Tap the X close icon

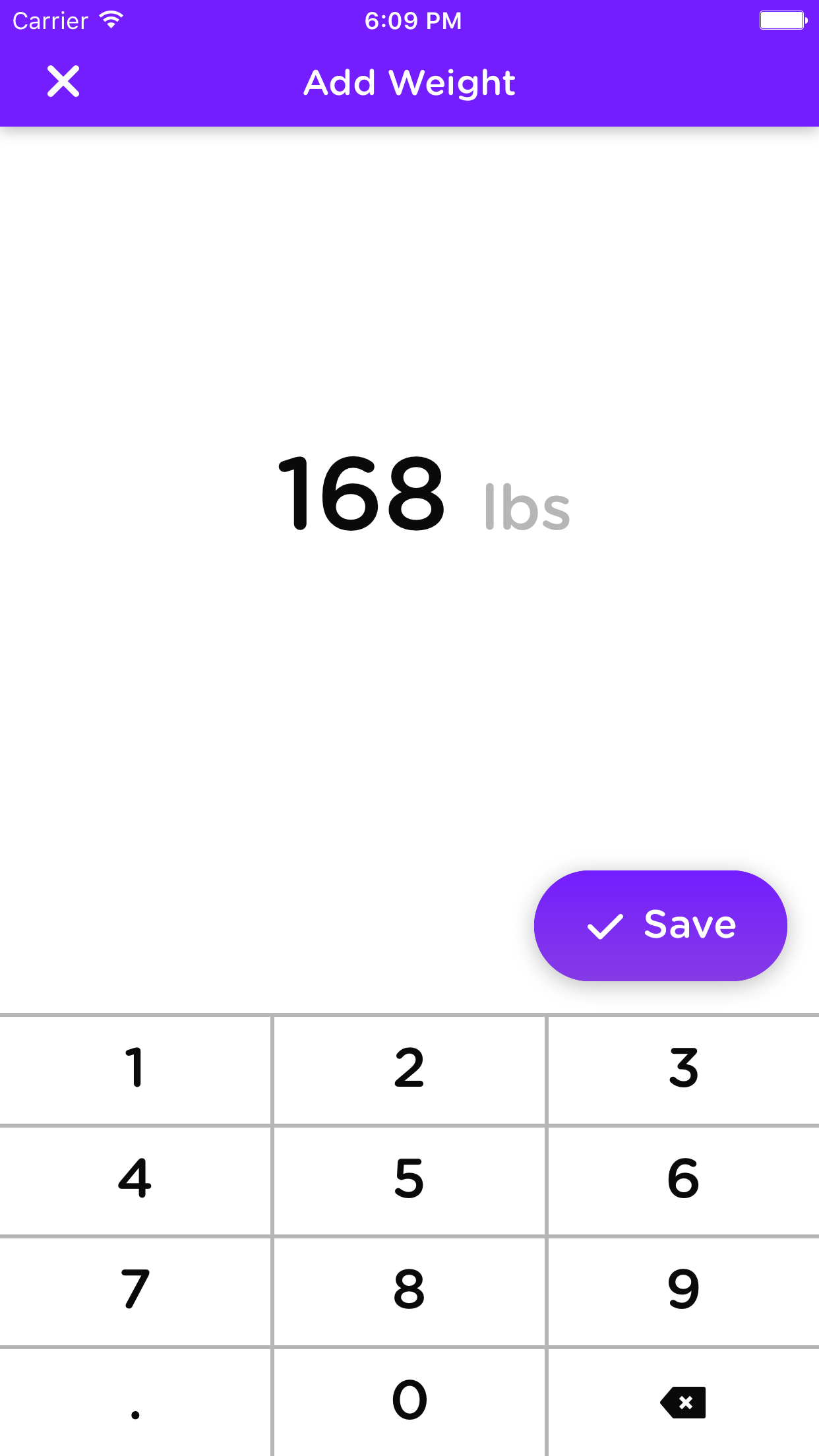point(63,82)
